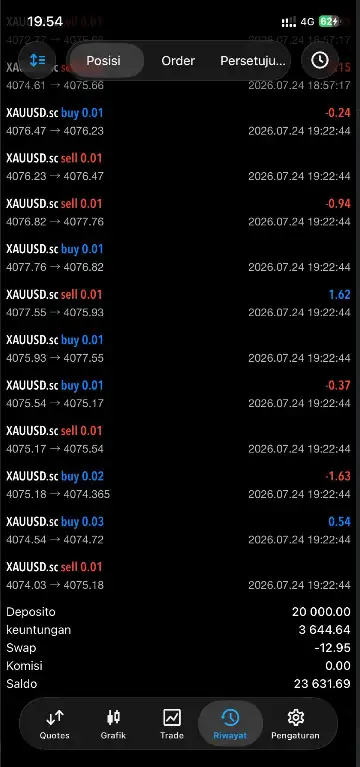Tap the Riwayat tab
Viewport: 360px width, 767px height.
230,724
